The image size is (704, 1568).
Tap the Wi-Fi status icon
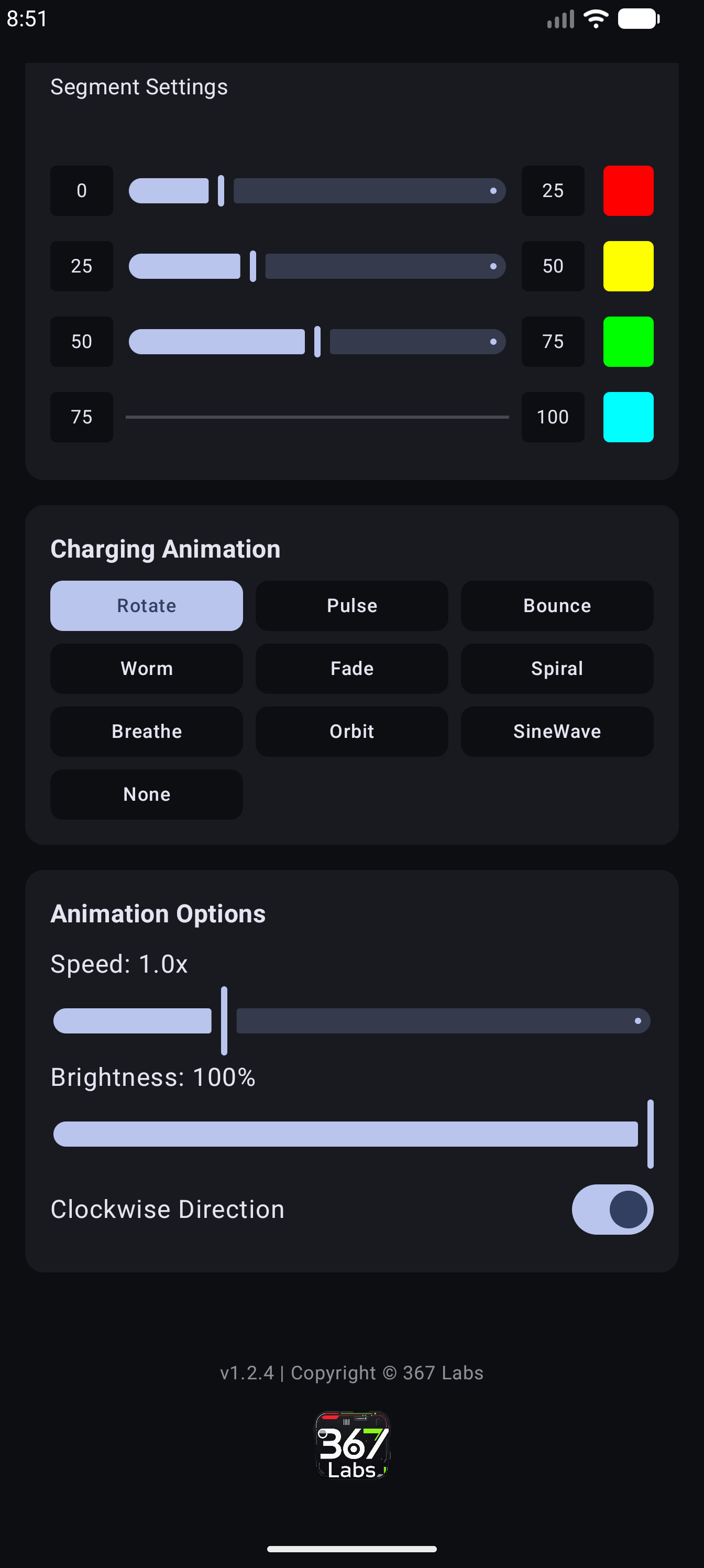pyautogui.click(x=595, y=18)
